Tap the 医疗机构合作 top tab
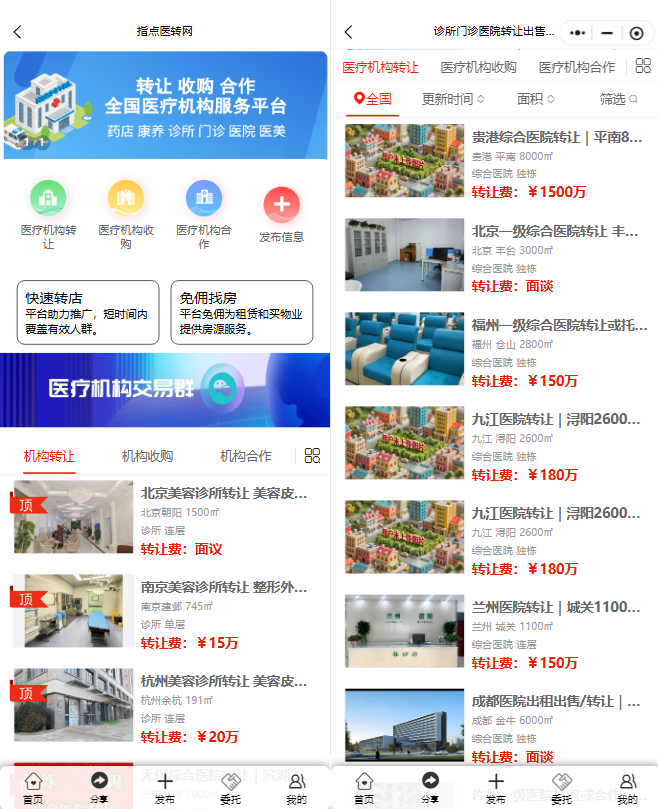658x809 pixels. pos(577,67)
